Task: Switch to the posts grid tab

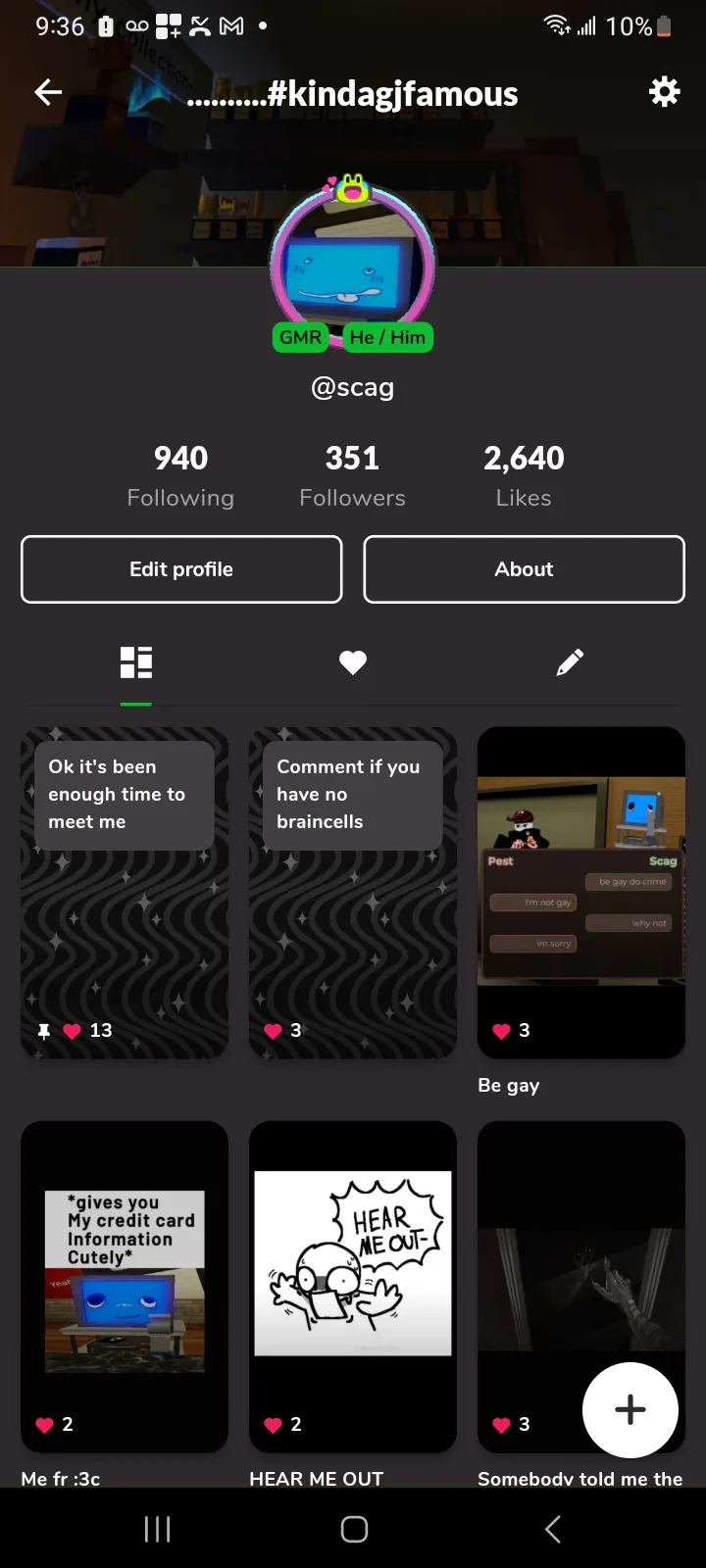Action: [x=136, y=663]
